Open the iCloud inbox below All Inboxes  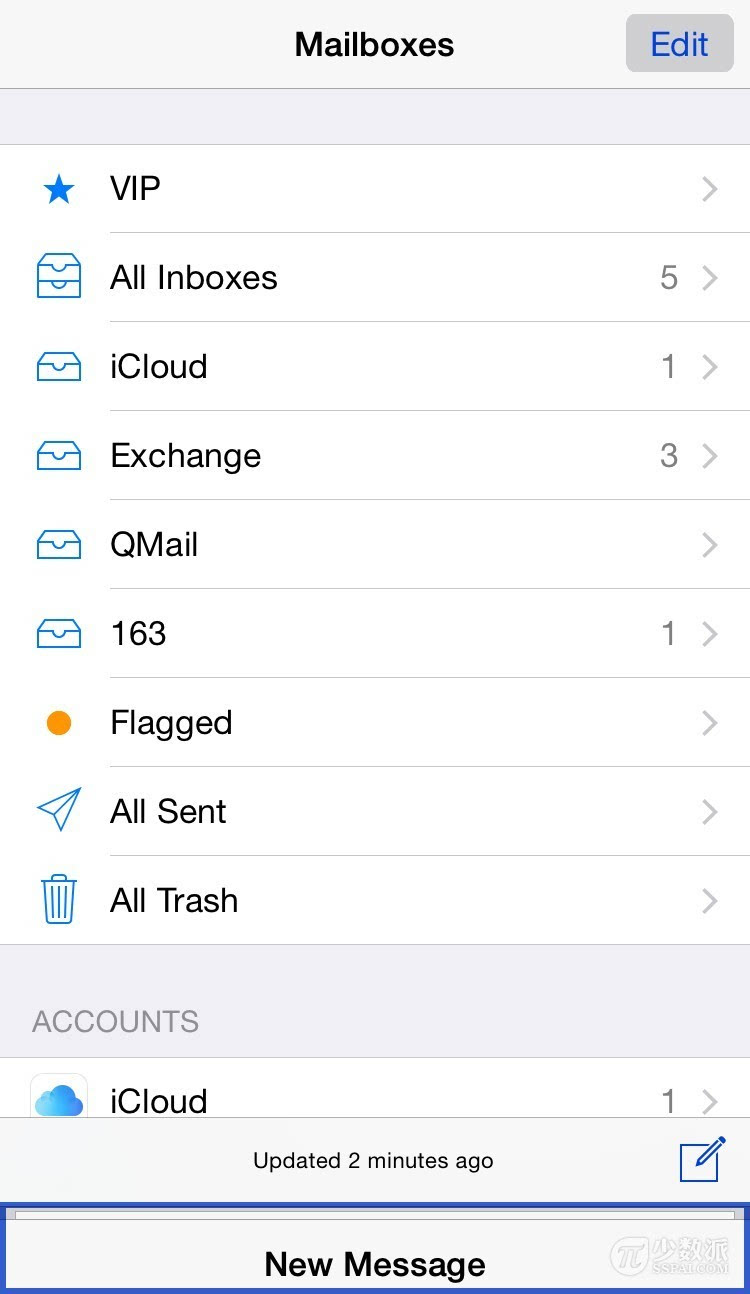tap(375, 367)
